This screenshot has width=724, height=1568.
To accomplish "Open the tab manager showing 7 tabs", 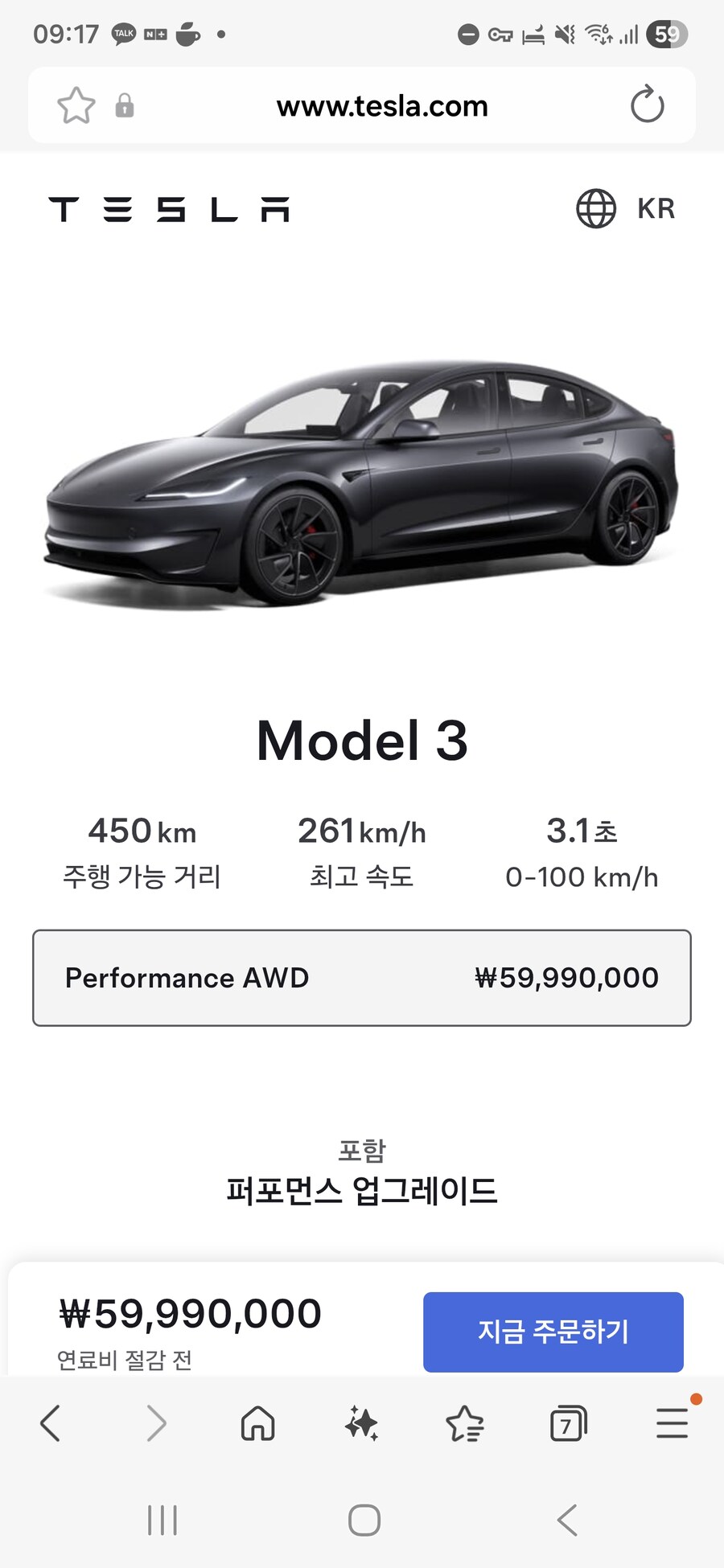I will (x=568, y=1423).
